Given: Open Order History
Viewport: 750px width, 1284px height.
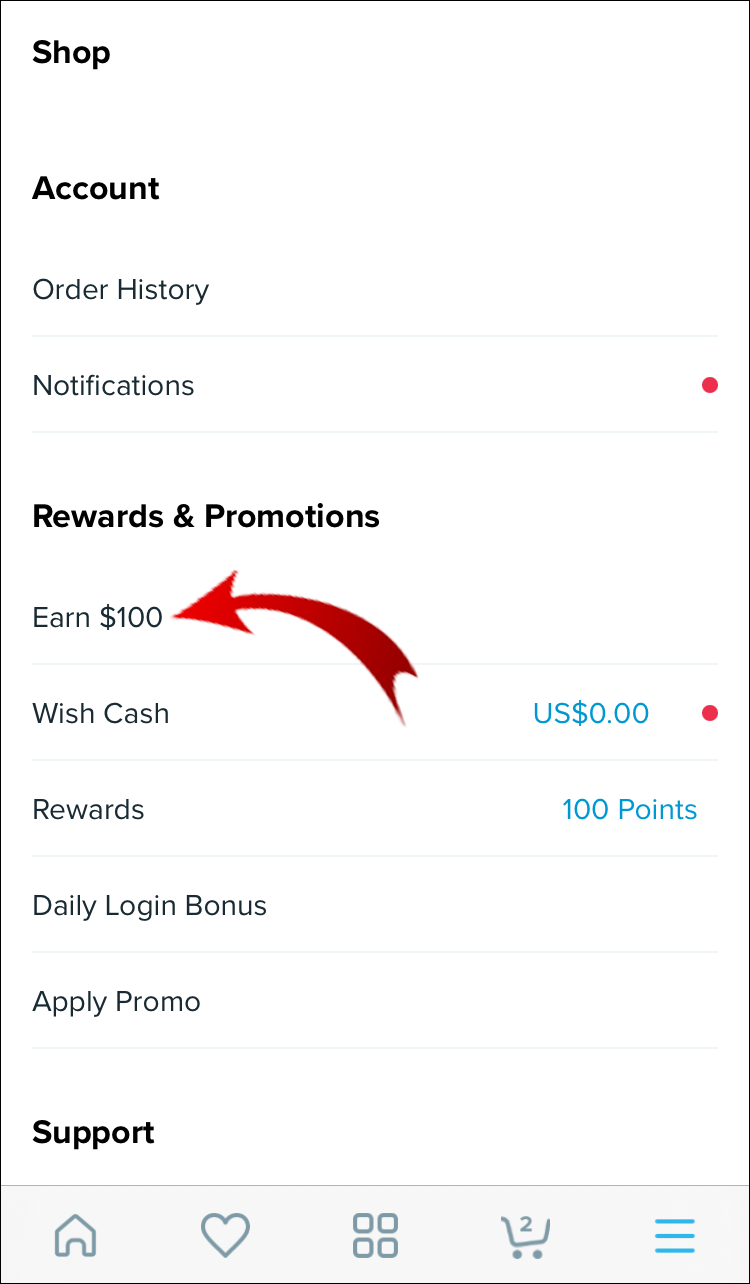Looking at the screenshot, I should point(121,290).
